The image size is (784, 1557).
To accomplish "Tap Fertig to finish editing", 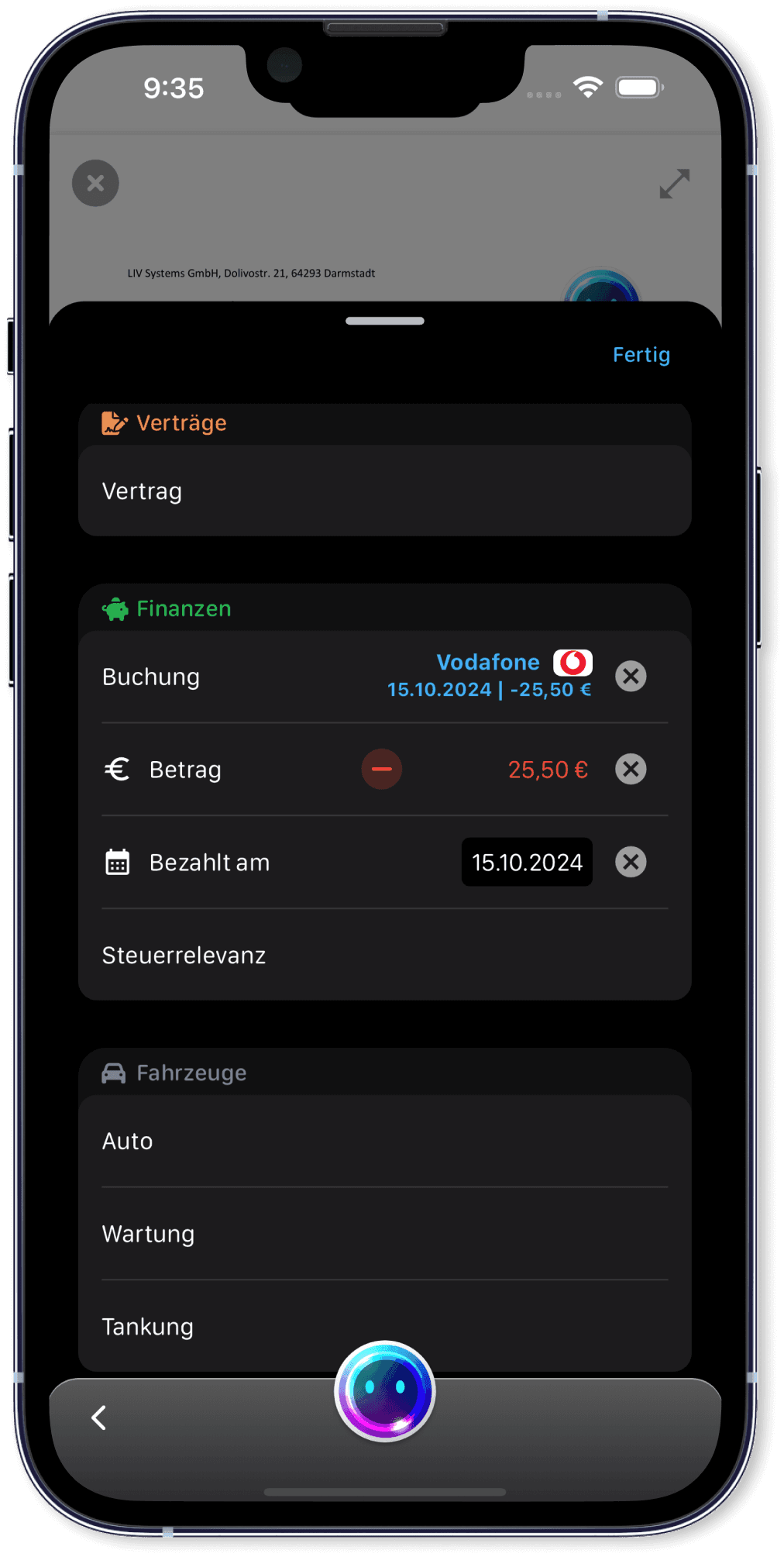I will pos(641,355).
